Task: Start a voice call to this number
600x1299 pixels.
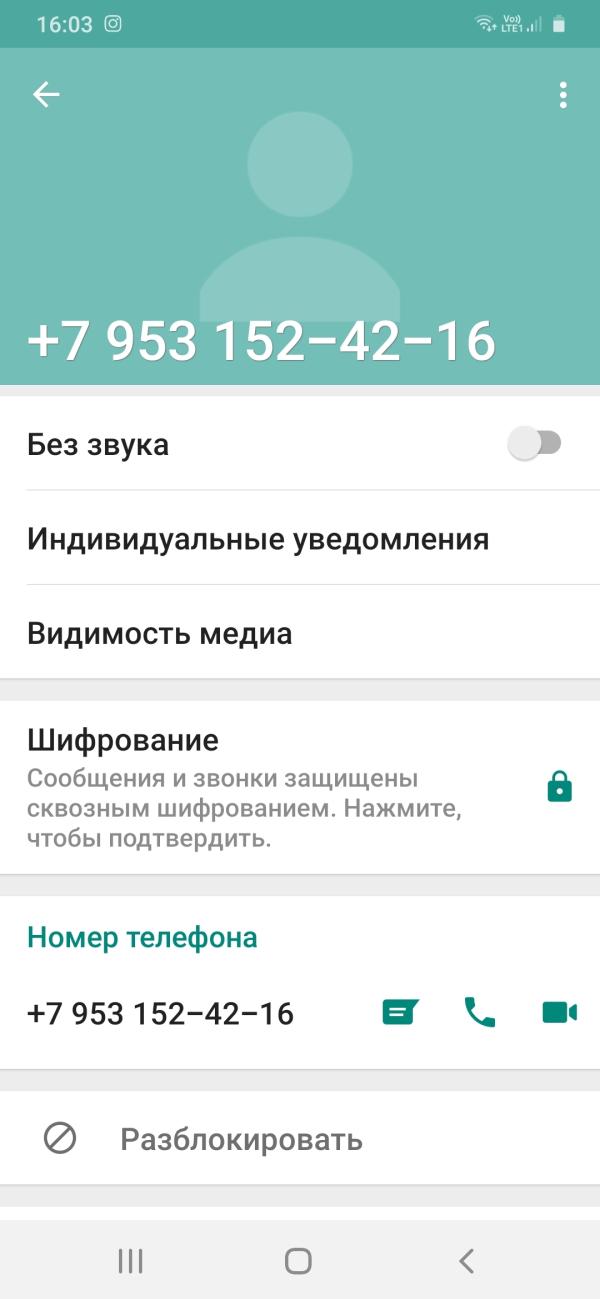Action: [480, 1013]
